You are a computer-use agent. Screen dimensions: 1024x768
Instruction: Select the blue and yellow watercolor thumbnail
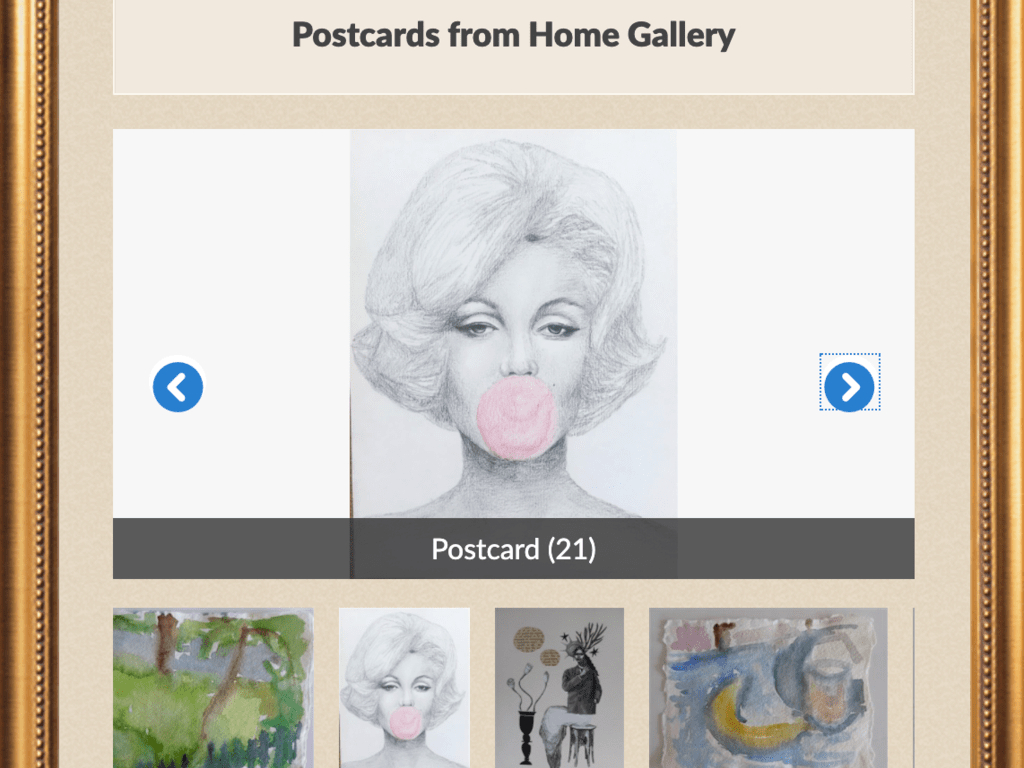click(768, 687)
